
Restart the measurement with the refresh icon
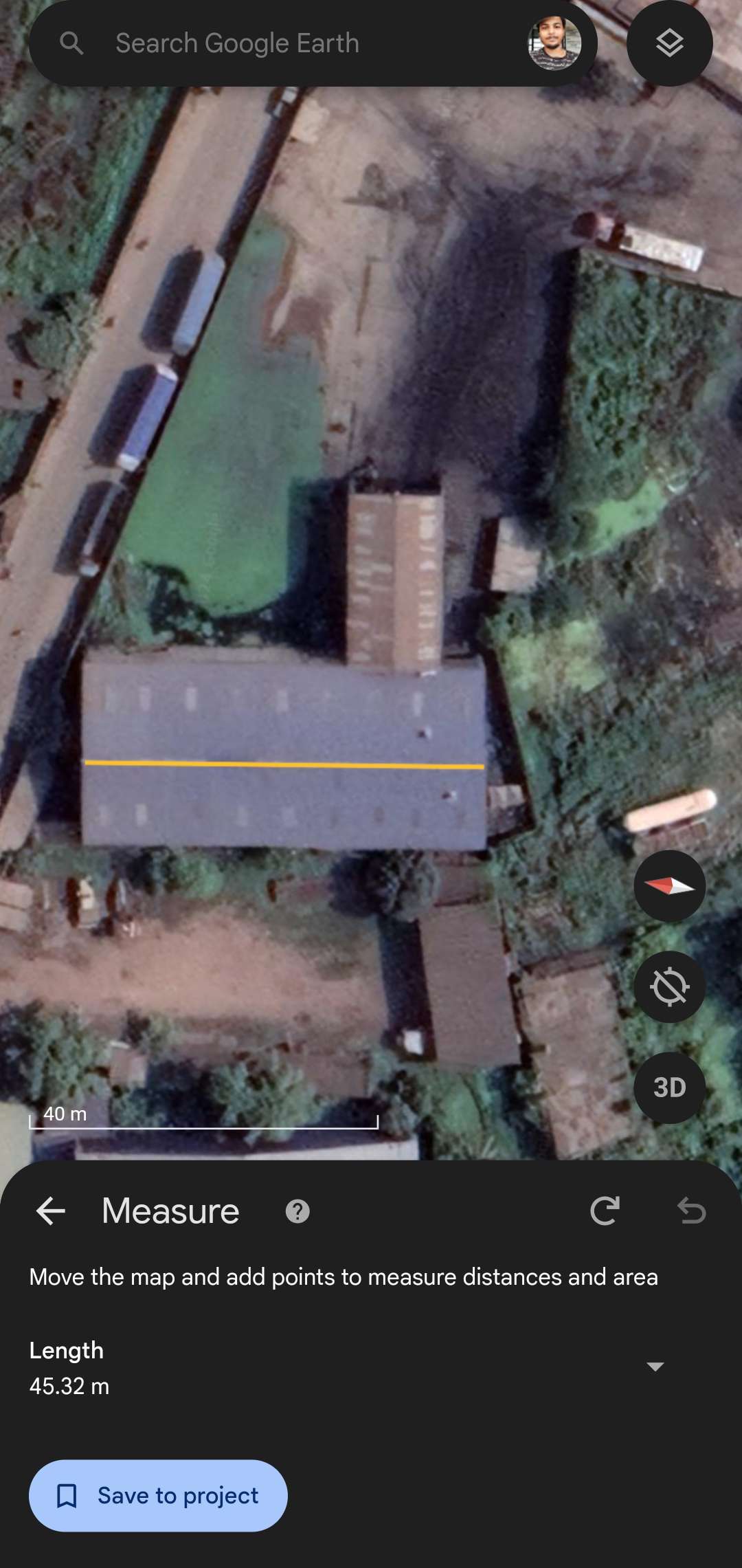[x=605, y=1211]
